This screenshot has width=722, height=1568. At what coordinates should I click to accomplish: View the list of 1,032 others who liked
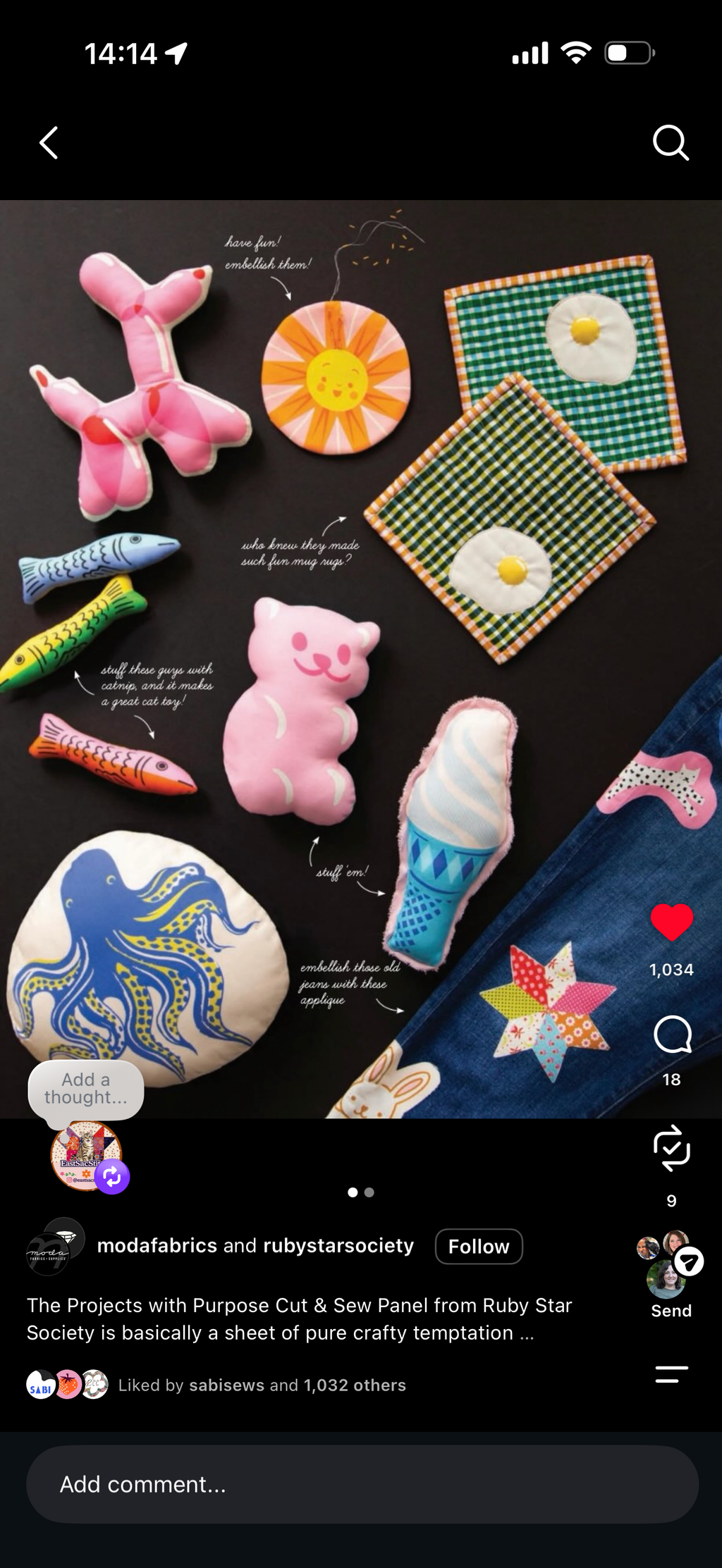point(355,1385)
